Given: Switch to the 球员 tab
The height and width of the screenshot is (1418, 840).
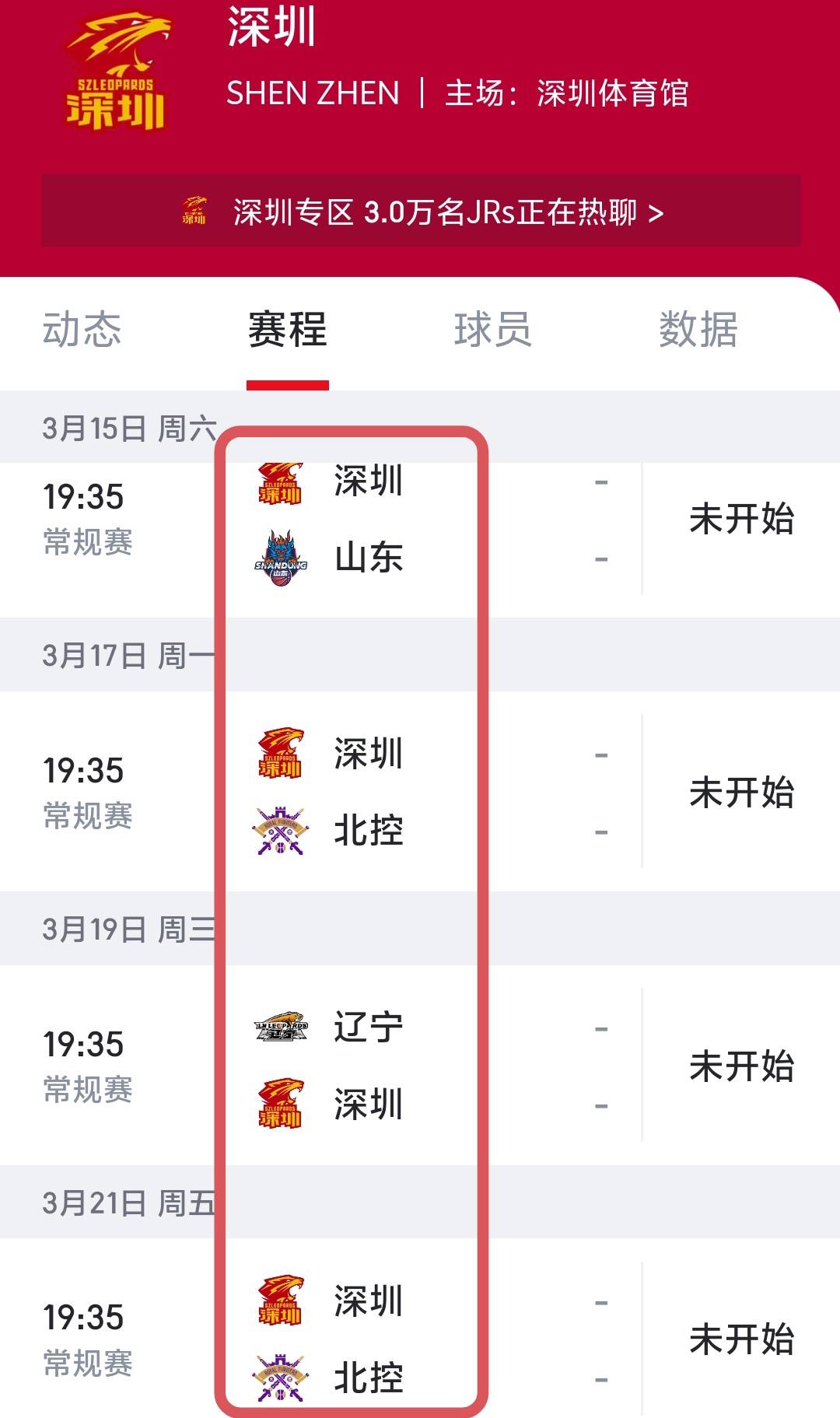Looking at the screenshot, I should (x=492, y=329).
